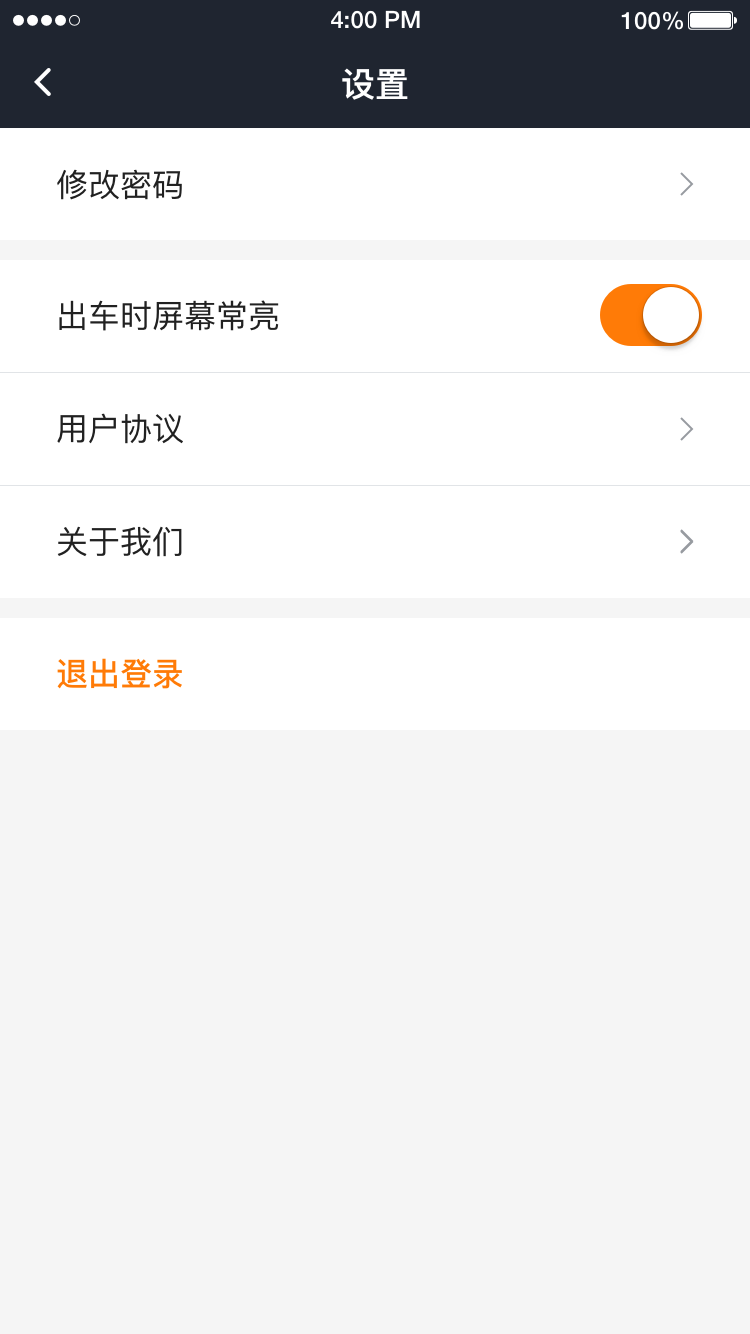The height and width of the screenshot is (1334, 750).
Task: Open the 用户协议 details via its disclosure arrow
Action: 686,429
